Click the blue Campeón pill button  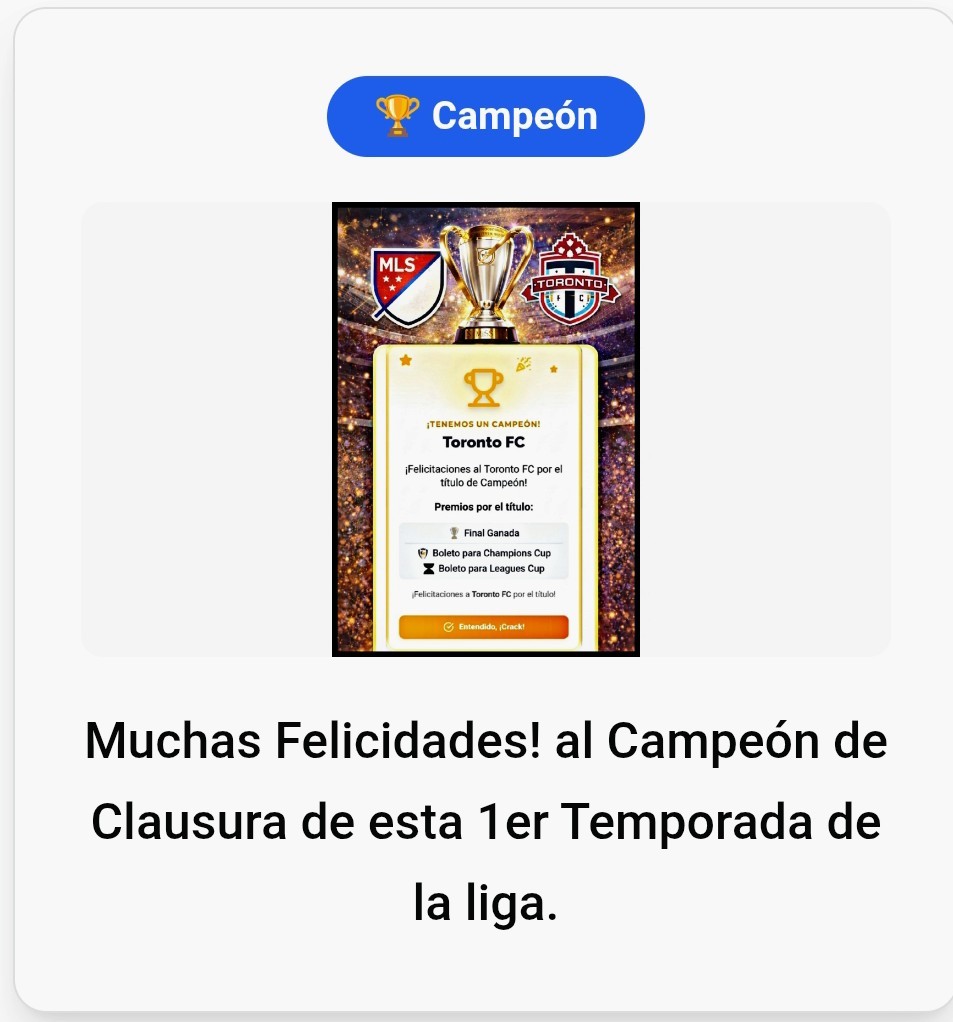[x=486, y=115]
